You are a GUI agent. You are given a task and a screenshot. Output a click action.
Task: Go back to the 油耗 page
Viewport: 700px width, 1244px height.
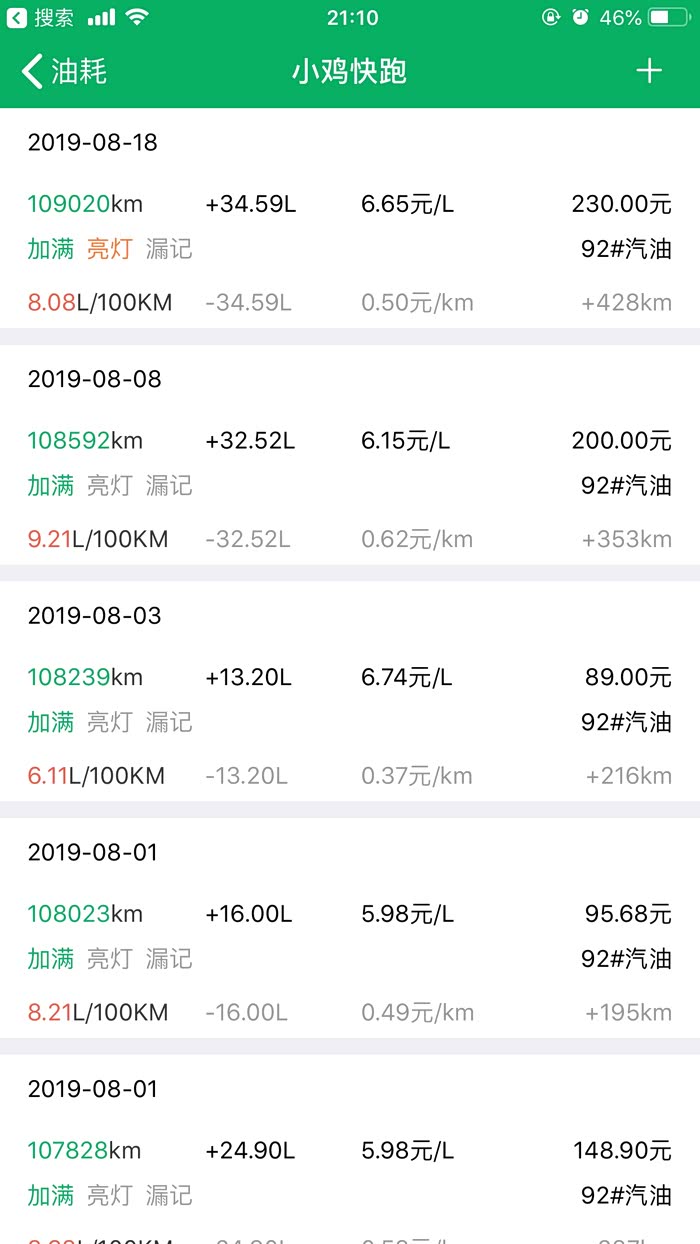coord(64,71)
